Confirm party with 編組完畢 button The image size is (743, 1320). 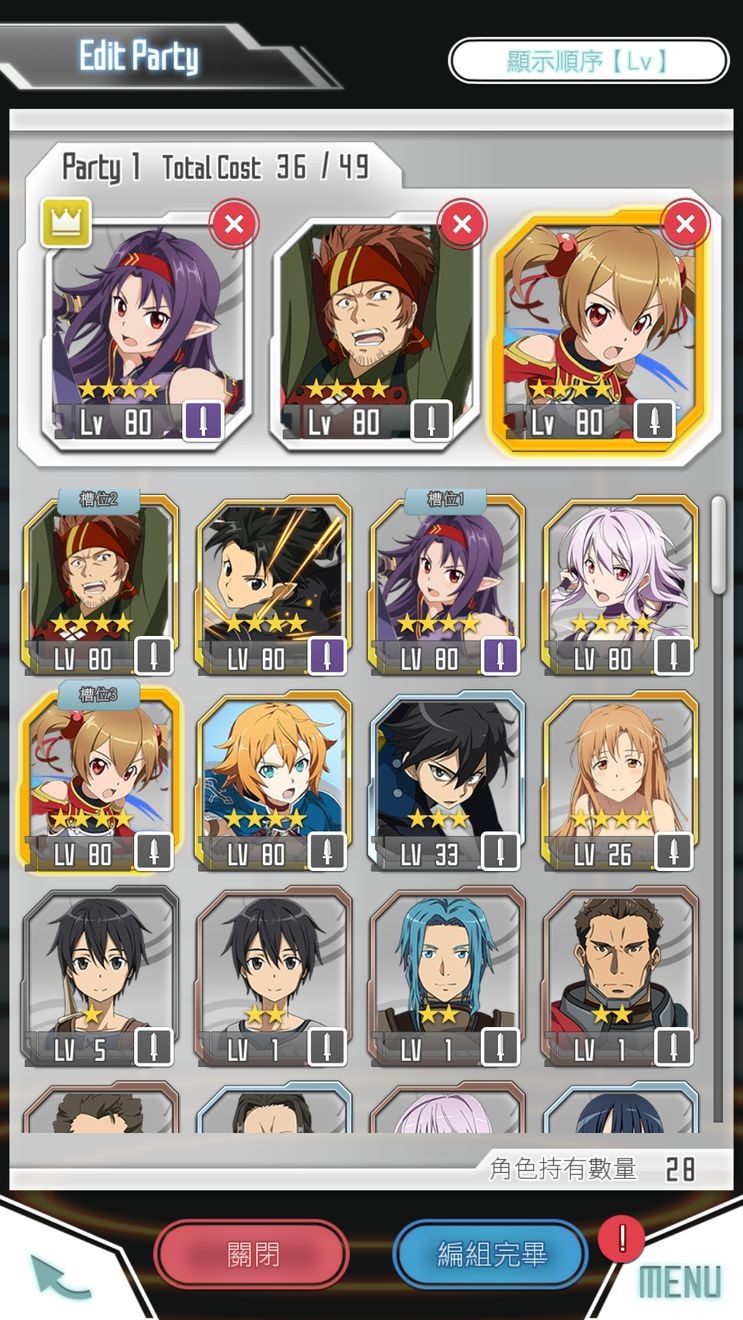490,1254
